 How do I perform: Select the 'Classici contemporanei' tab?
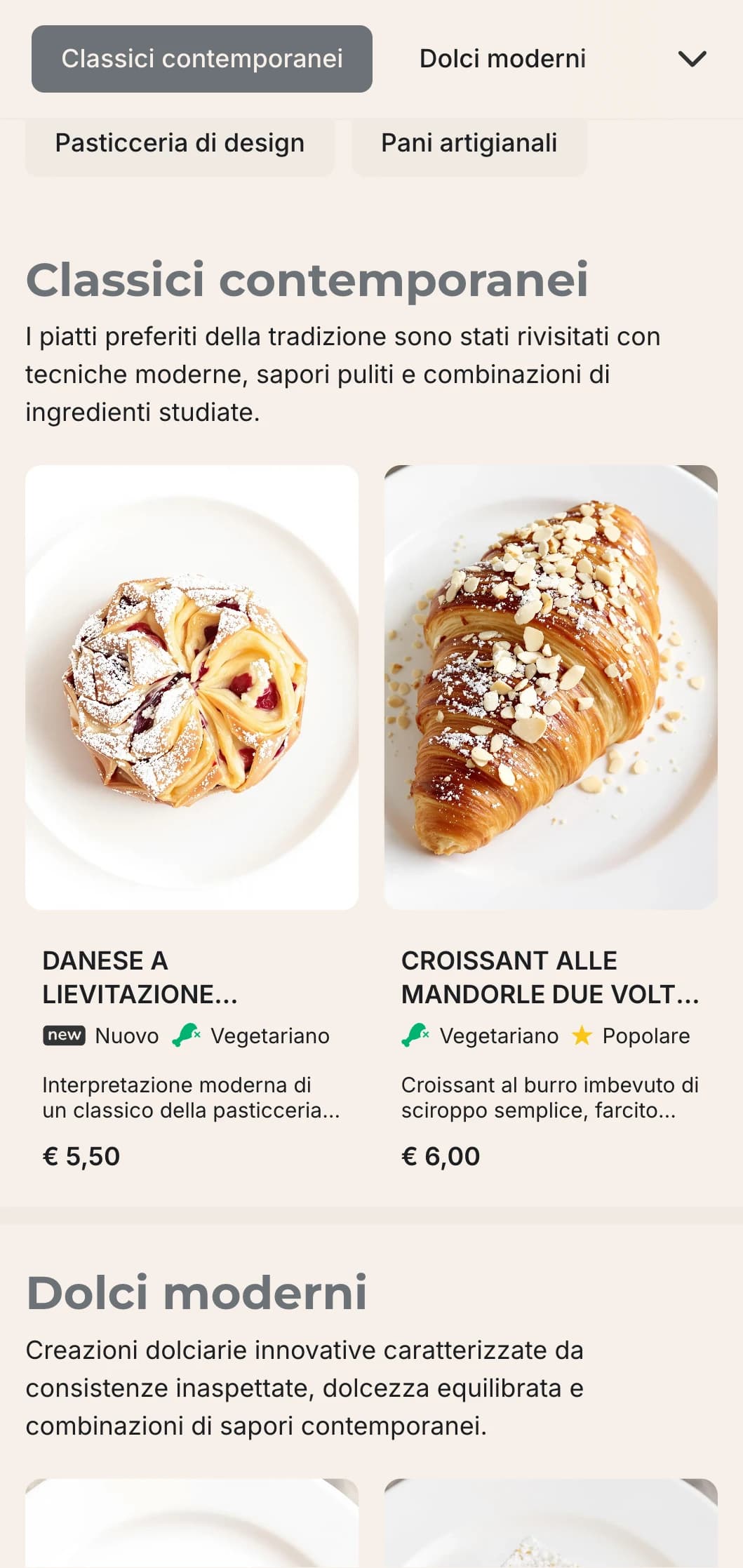click(202, 59)
